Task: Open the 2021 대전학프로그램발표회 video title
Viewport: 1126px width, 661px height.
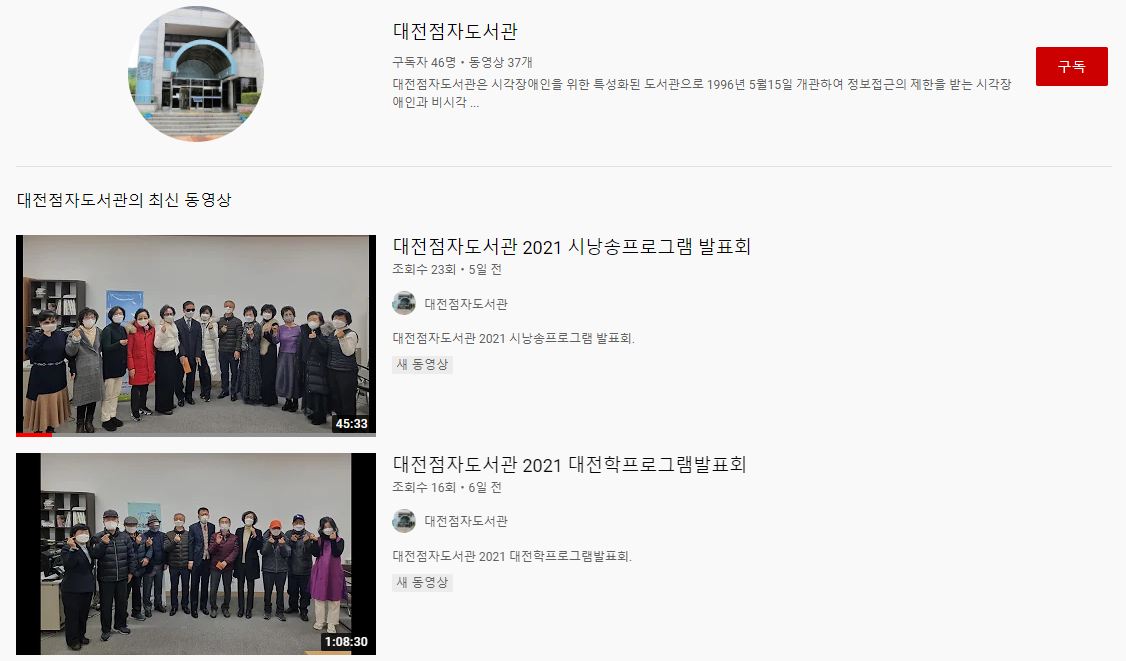Action: click(569, 464)
